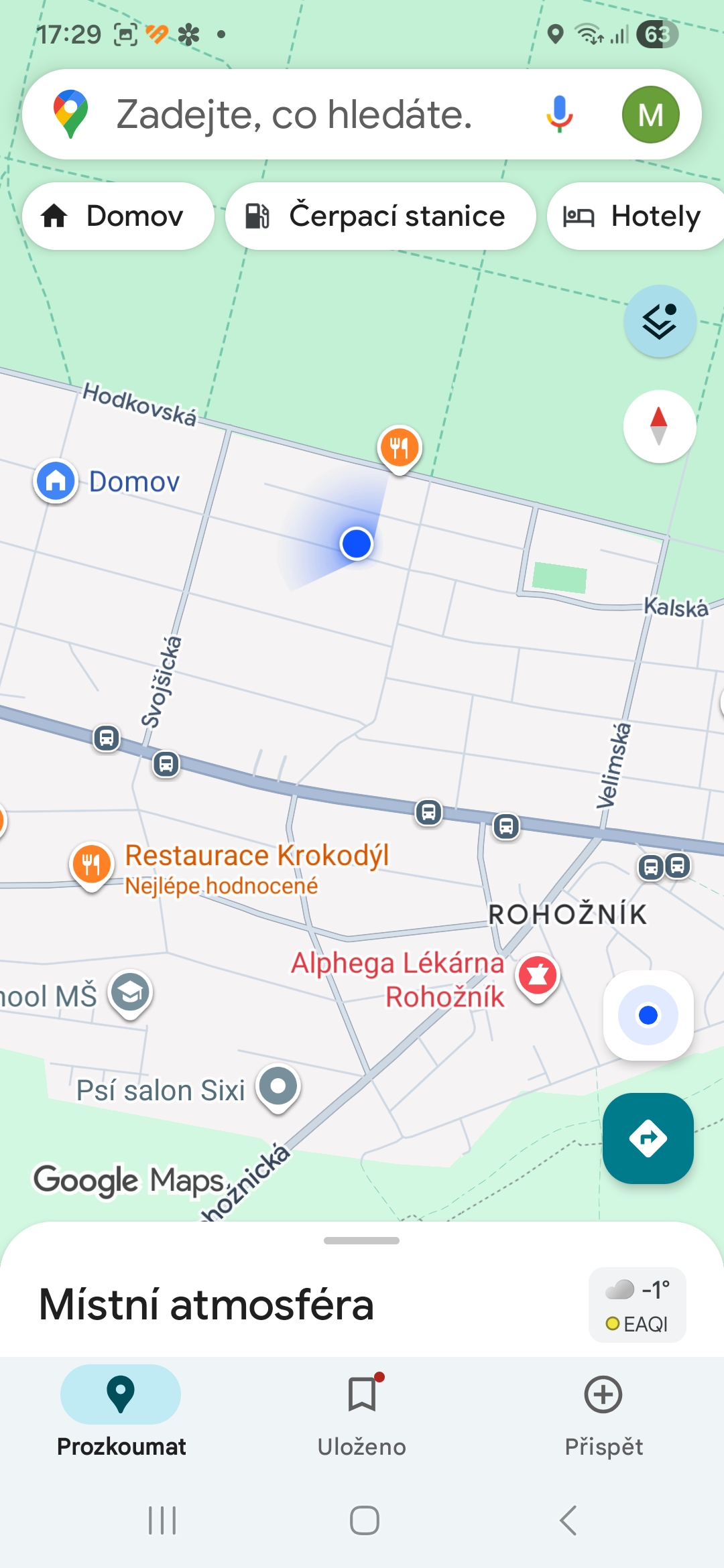Select the Hotely chip
Screen dimensions: 724x1568
pyautogui.click(x=633, y=216)
